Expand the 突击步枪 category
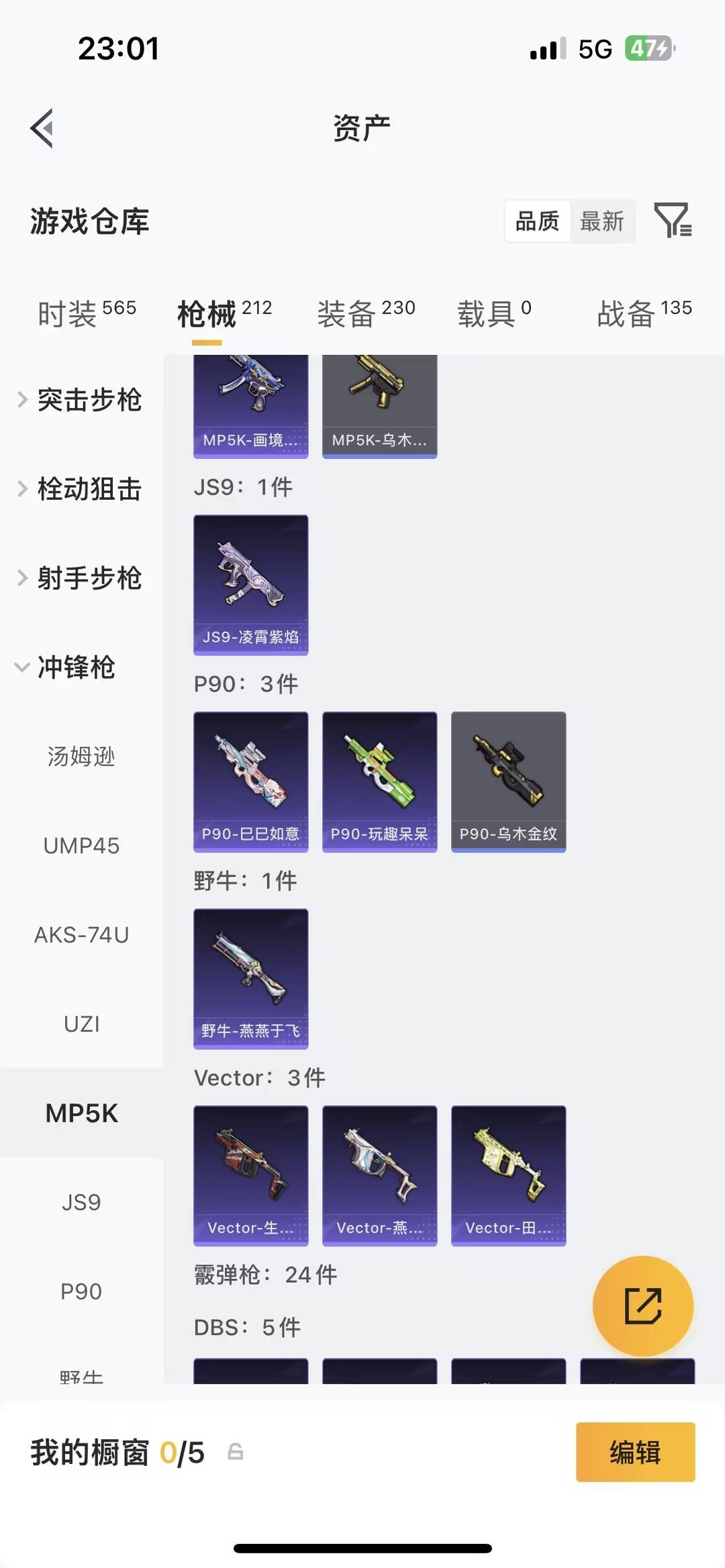 [89, 401]
